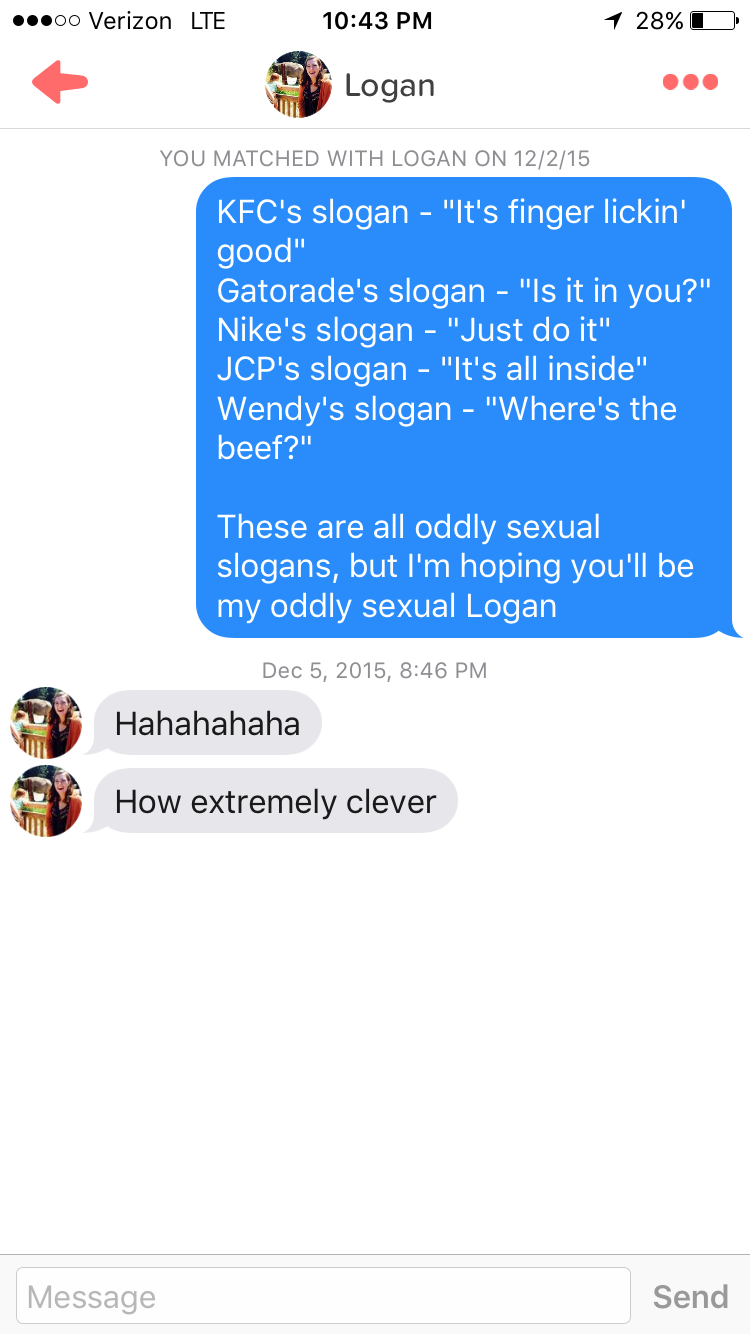Tap Logan's avatar beside "Hahahahaha"

(x=46, y=722)
